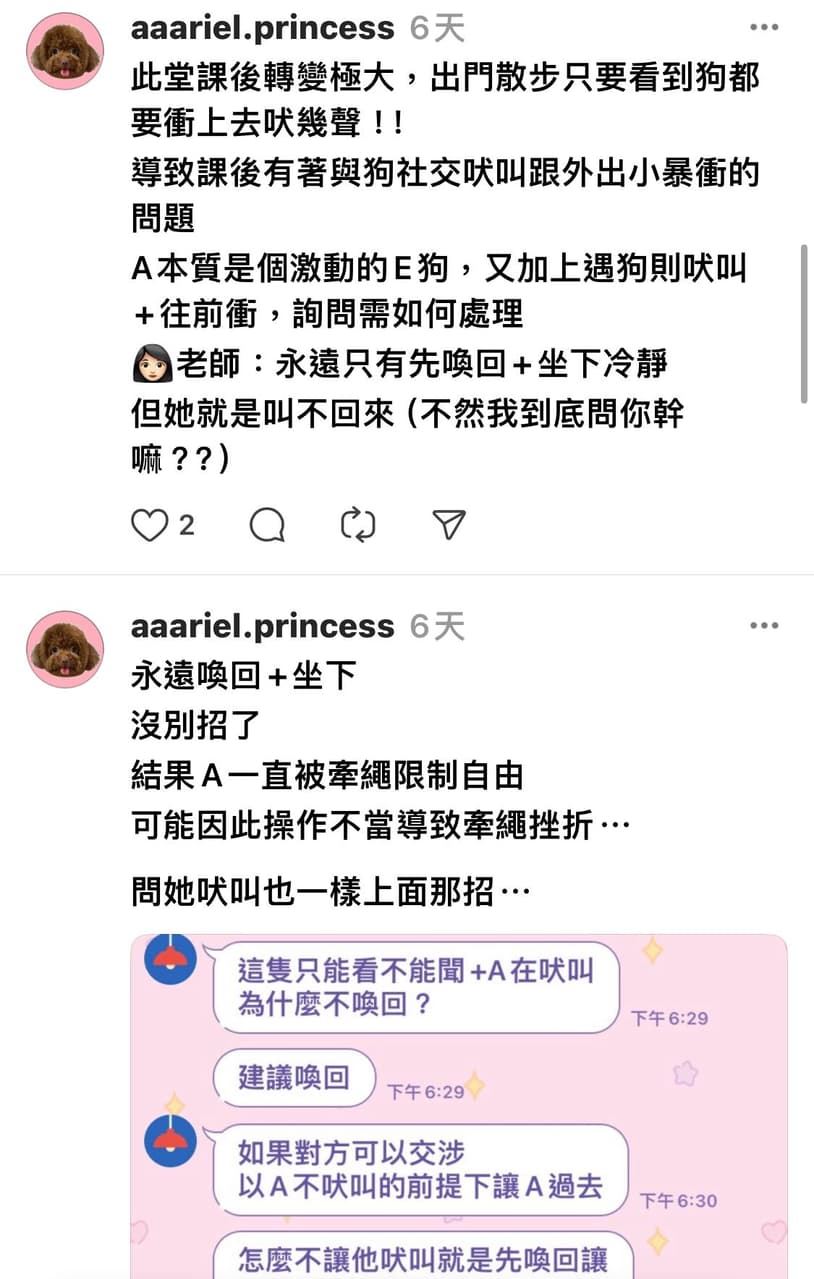
Task: Open aaariel.princess avatar on first post
Action: pos(65,51)
